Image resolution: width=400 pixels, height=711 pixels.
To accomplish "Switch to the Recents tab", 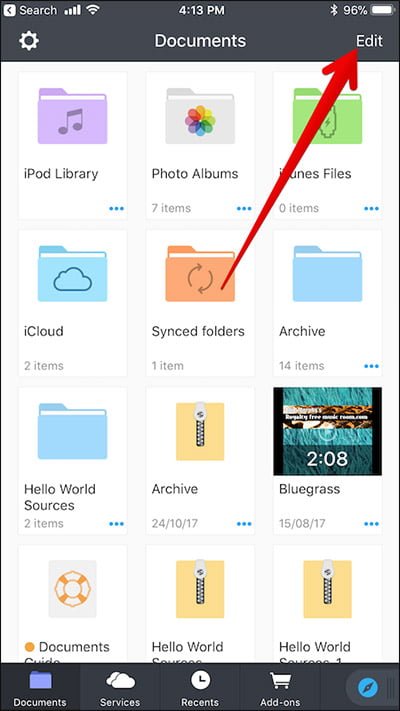I will 200,688.
